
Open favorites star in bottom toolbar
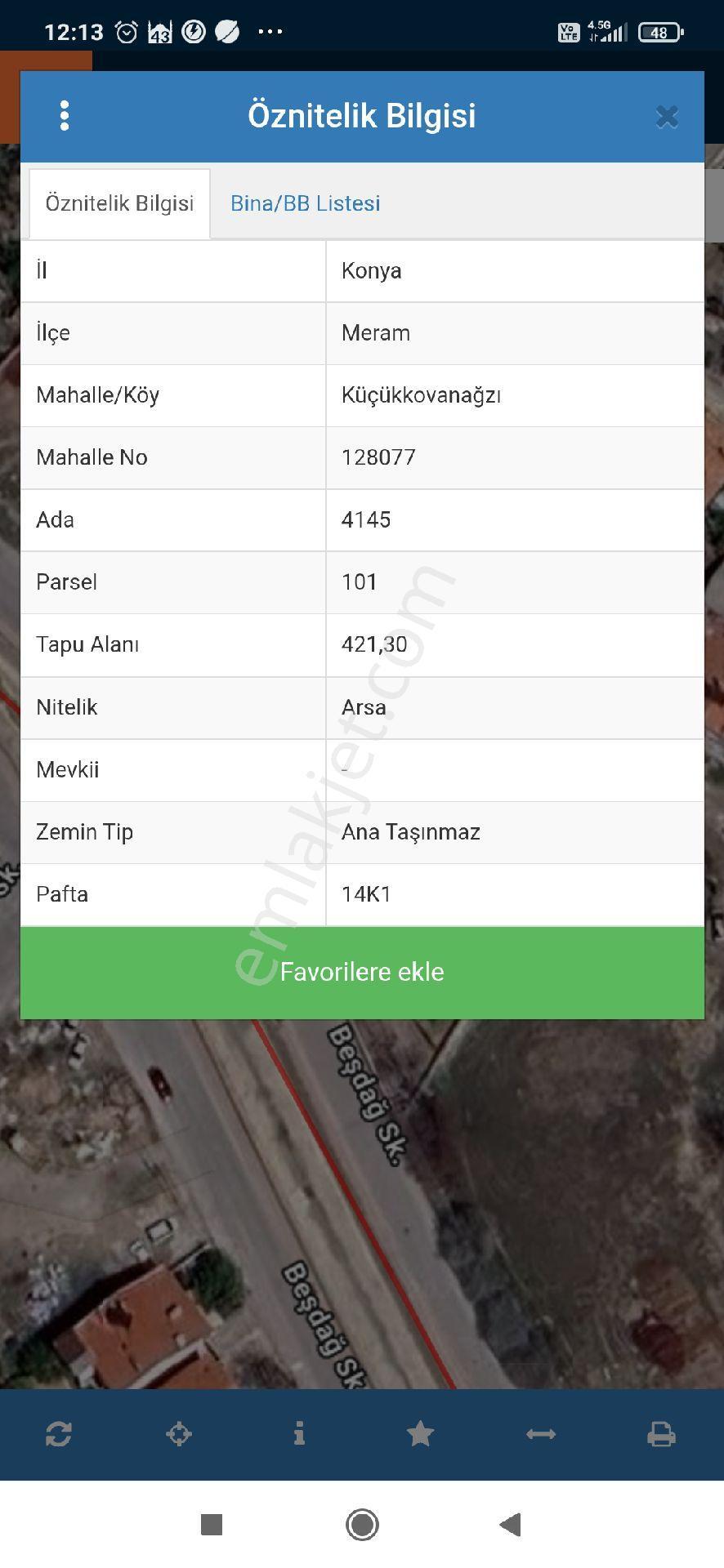click(420, 1433)
